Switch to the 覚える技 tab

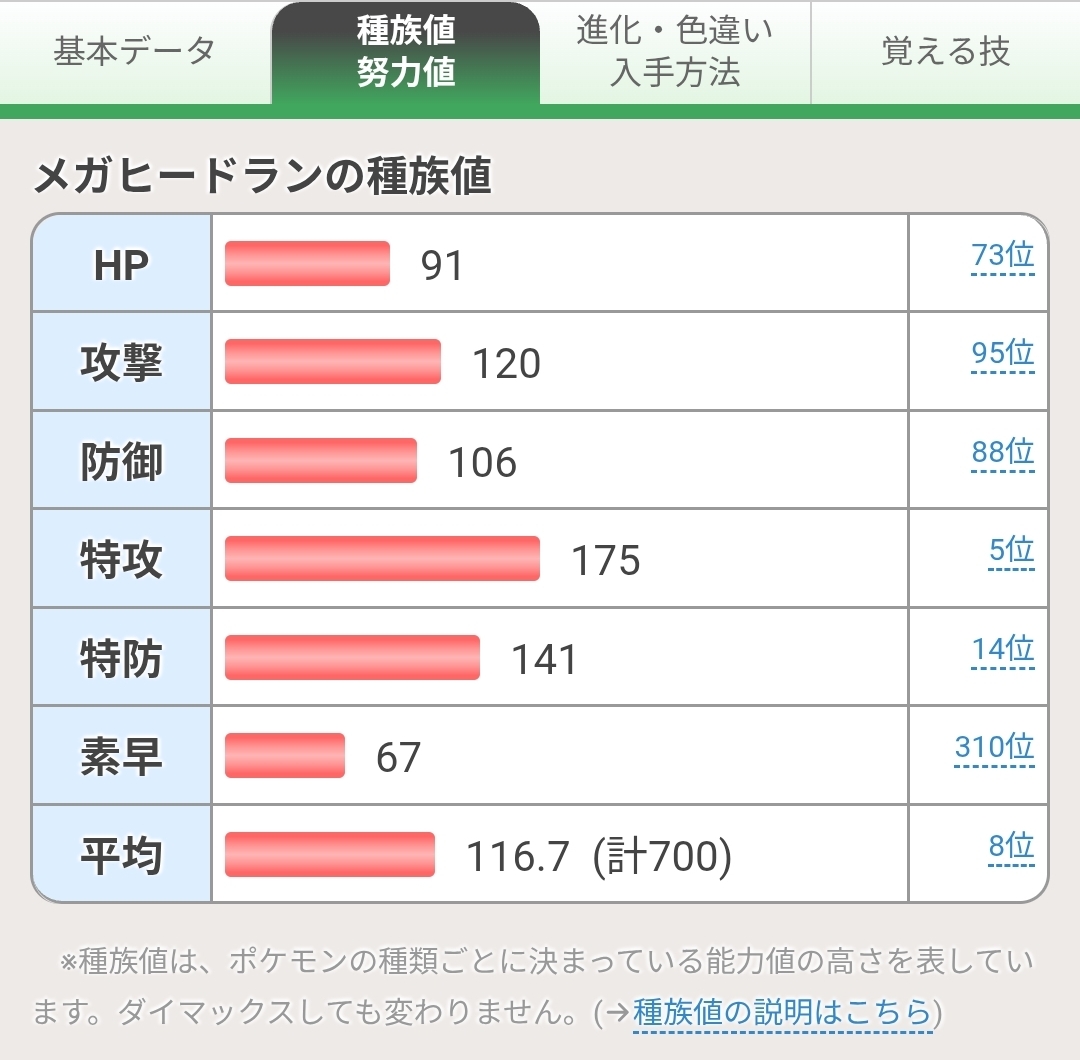[x=945, y=52]
